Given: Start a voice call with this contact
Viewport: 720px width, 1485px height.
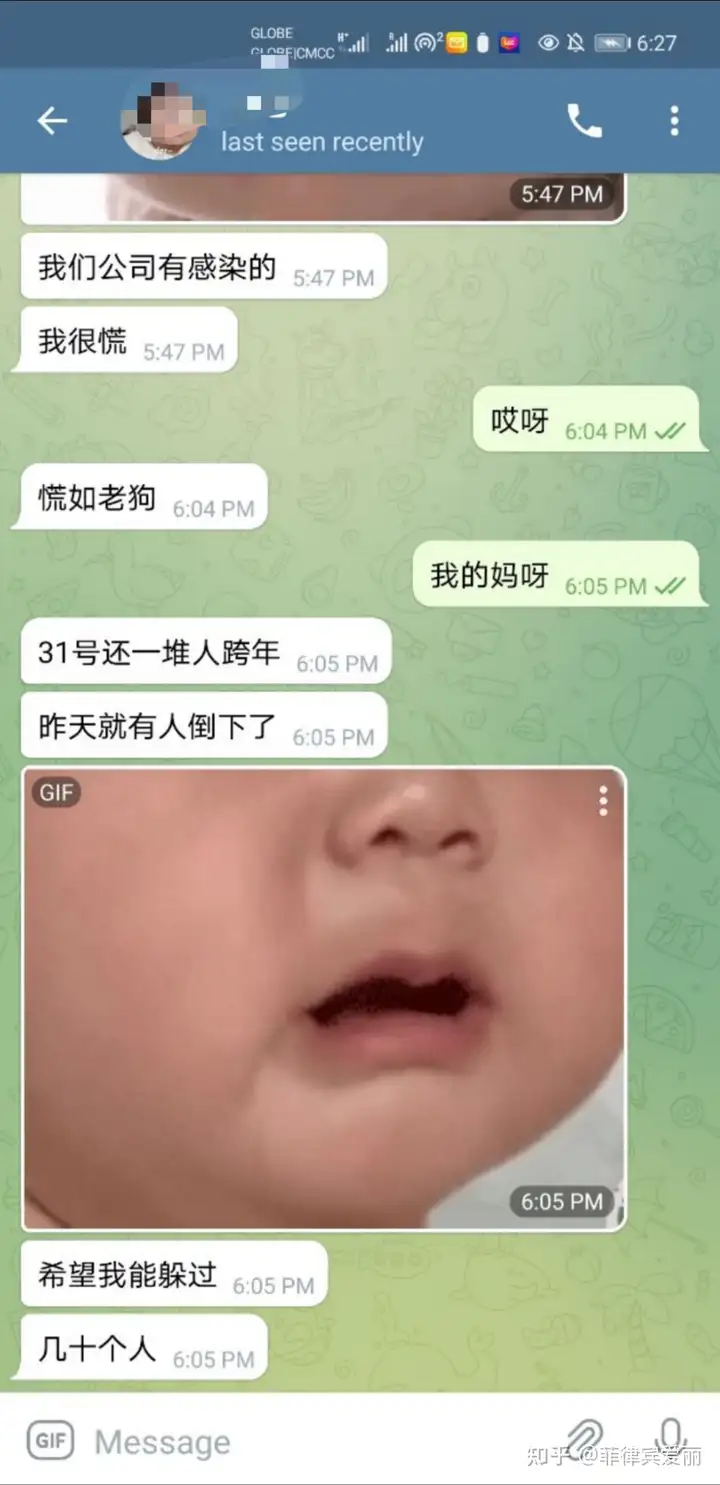Looking at the screenshot, I should 585,121.
